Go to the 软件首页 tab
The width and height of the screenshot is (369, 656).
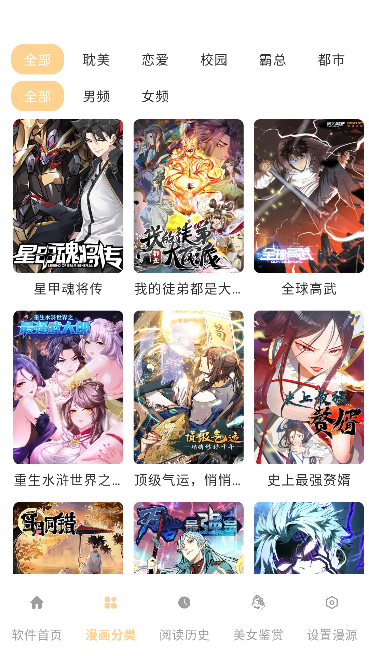click(x=37, y=618)
